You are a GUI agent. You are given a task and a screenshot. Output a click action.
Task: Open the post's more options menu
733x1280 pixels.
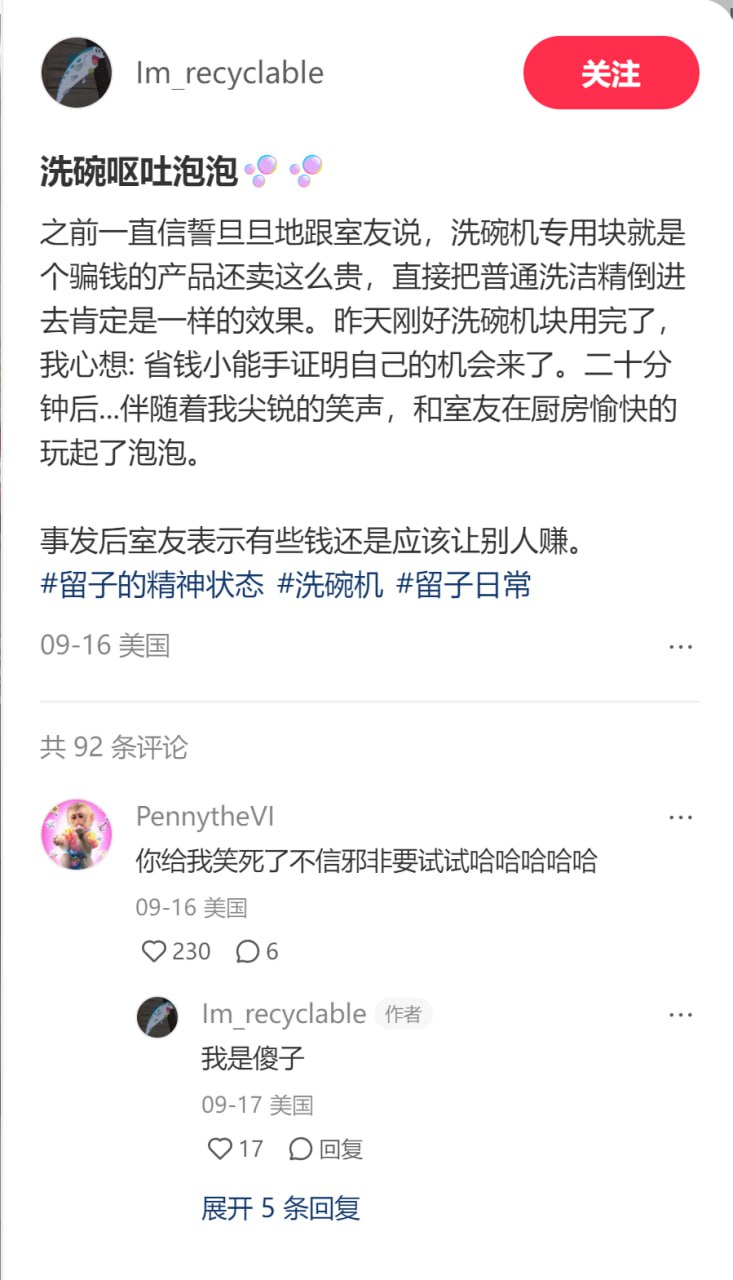(x=681, y=646)
